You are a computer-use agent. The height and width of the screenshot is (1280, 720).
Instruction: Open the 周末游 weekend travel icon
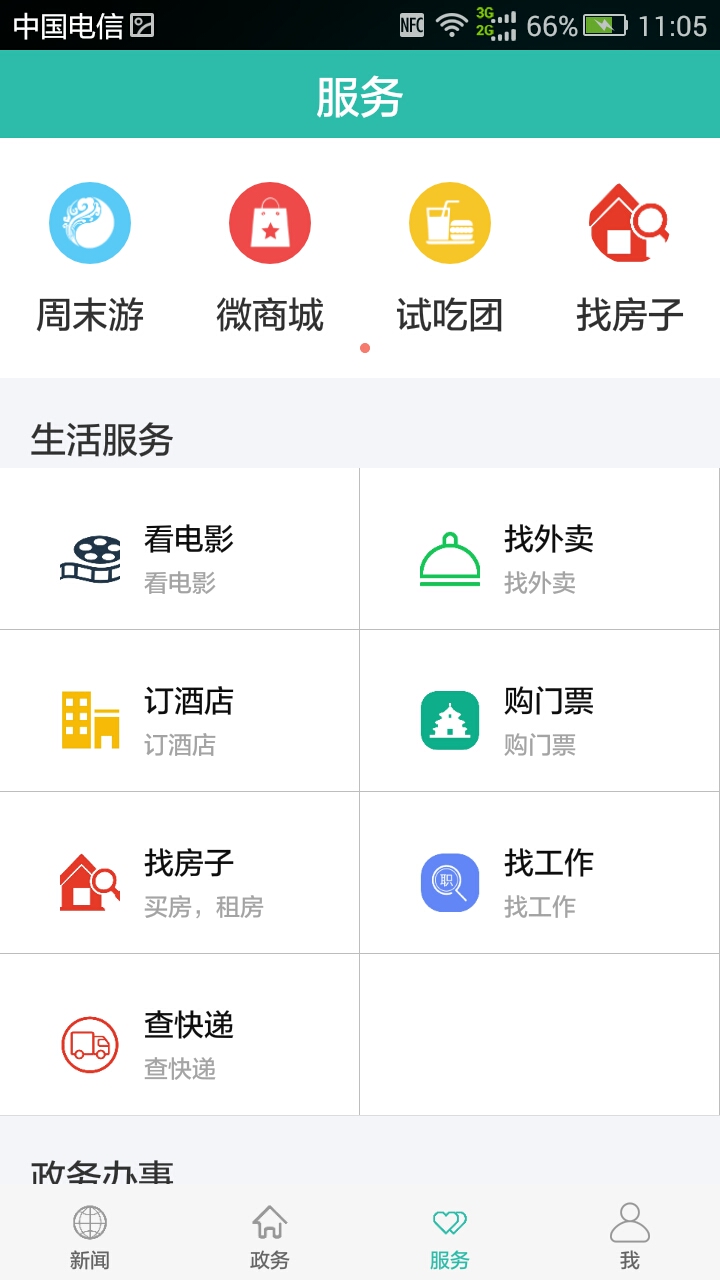click(x=90, y=222)
